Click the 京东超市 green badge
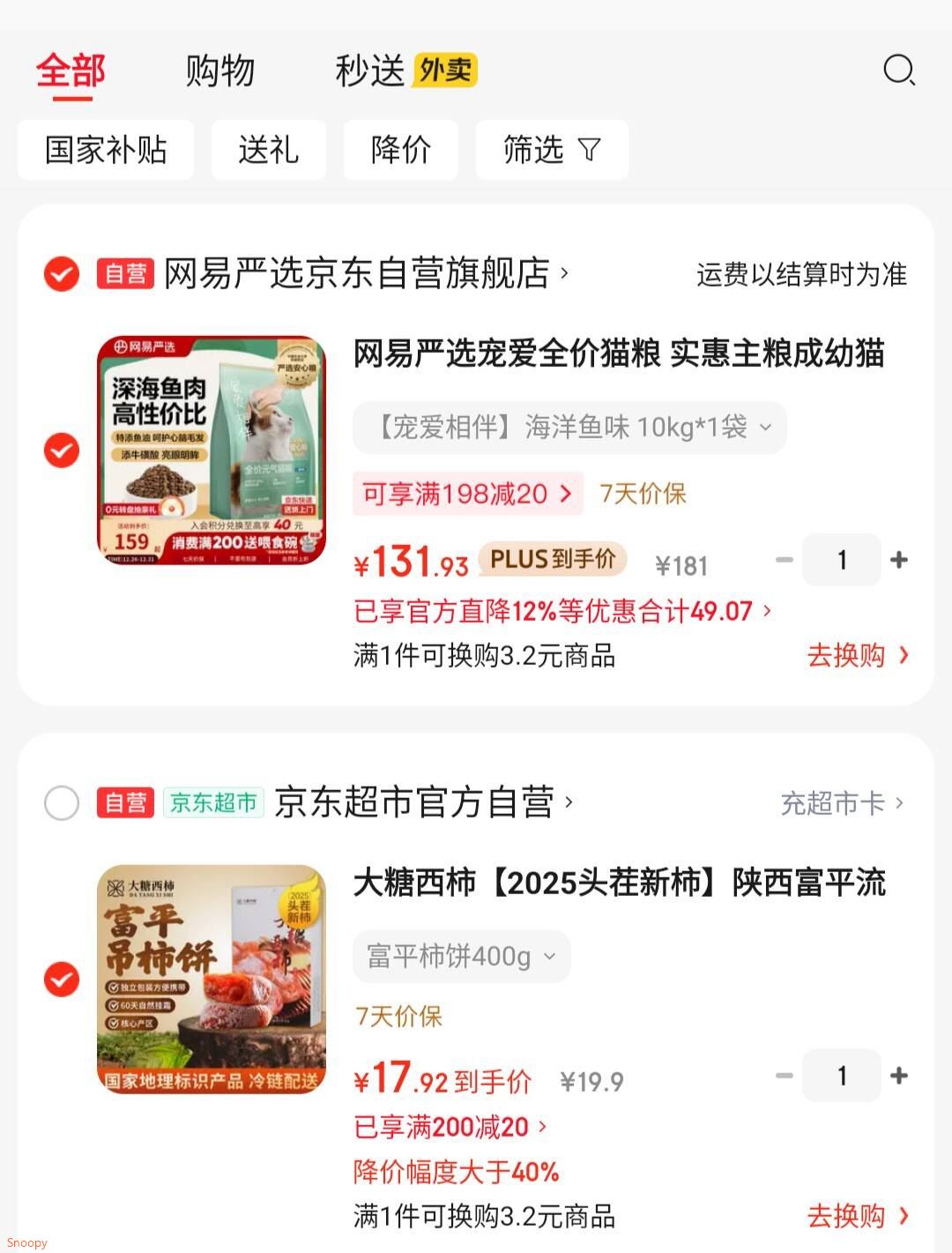This screenshot has width=952, height=1253. click(214, 802)
